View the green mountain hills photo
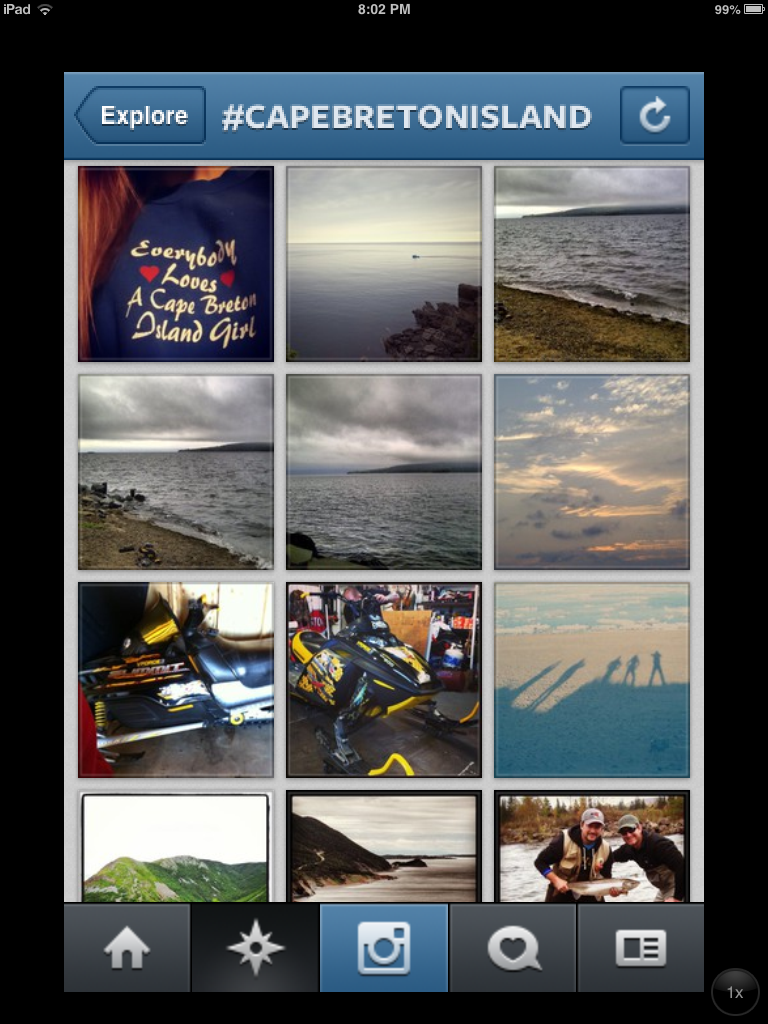This screenshot has width=768, height=1024. click(x=176, y=848)
